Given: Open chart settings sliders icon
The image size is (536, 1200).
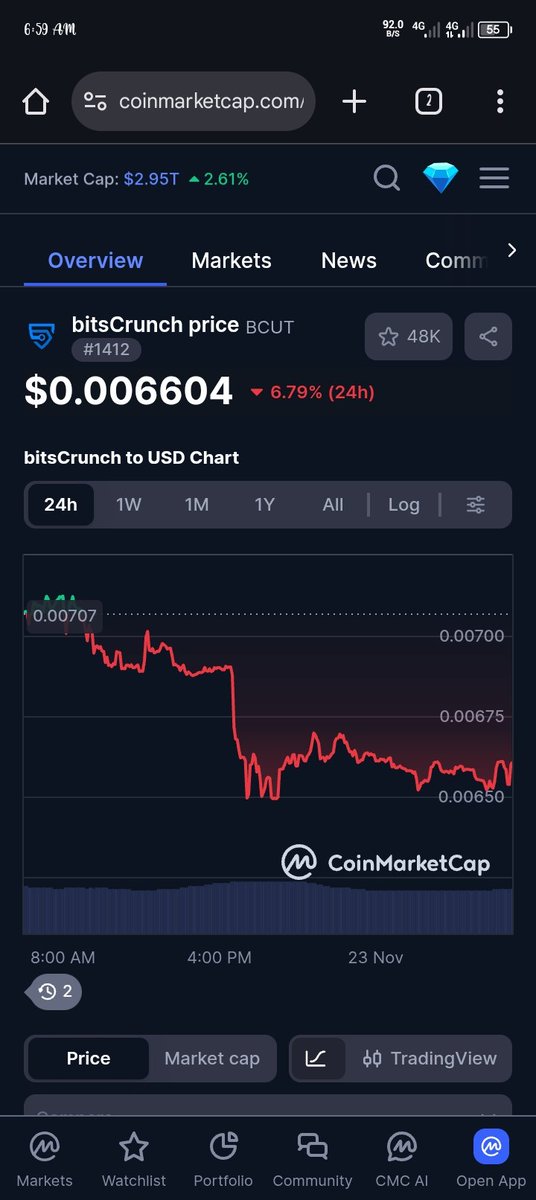Looking at the screenshot, I should click(x=476, y=505).
